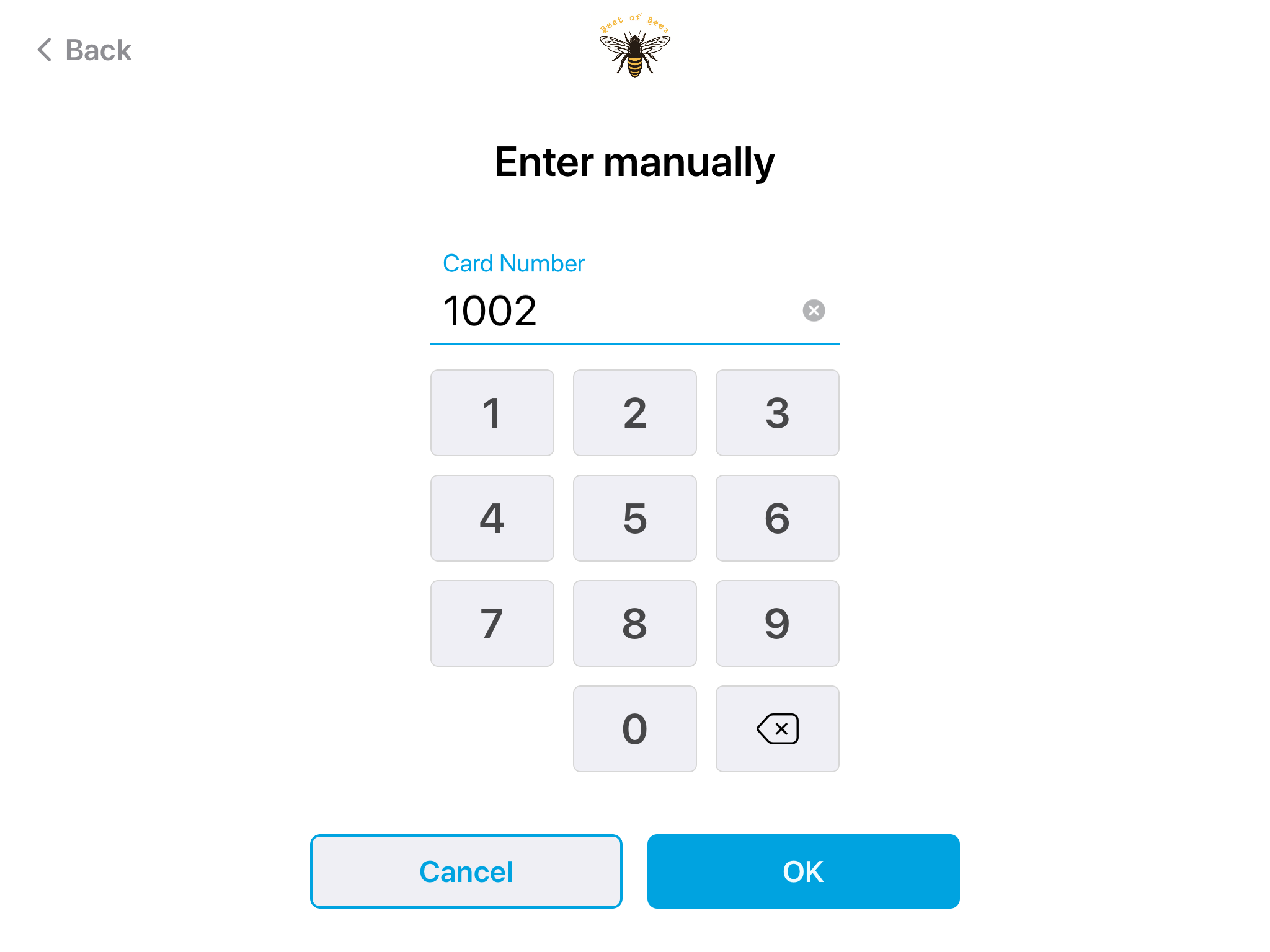Clear the Card Number field

pos(814,311)
